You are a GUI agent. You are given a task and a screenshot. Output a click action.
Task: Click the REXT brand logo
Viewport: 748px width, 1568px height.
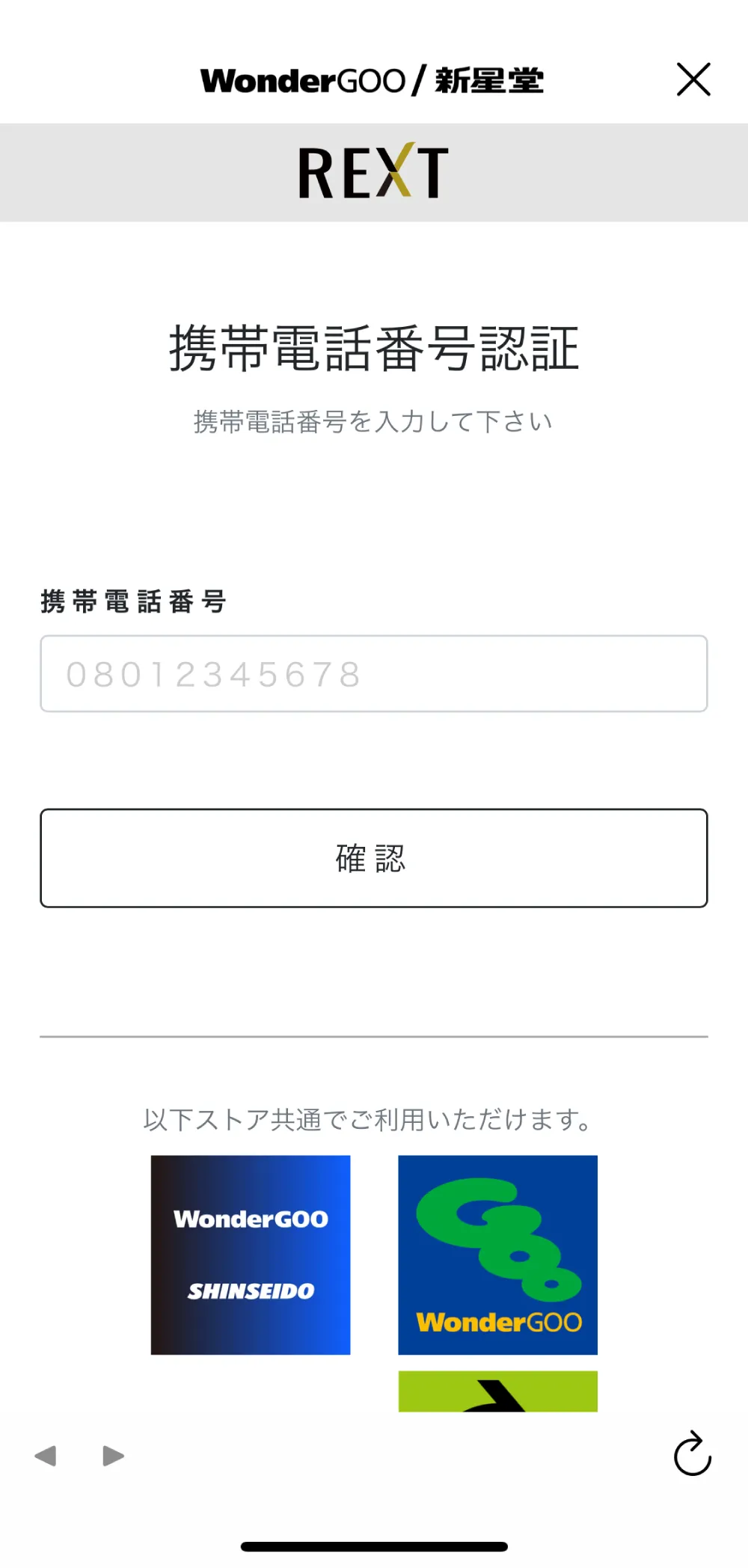[x=372, y=171]
